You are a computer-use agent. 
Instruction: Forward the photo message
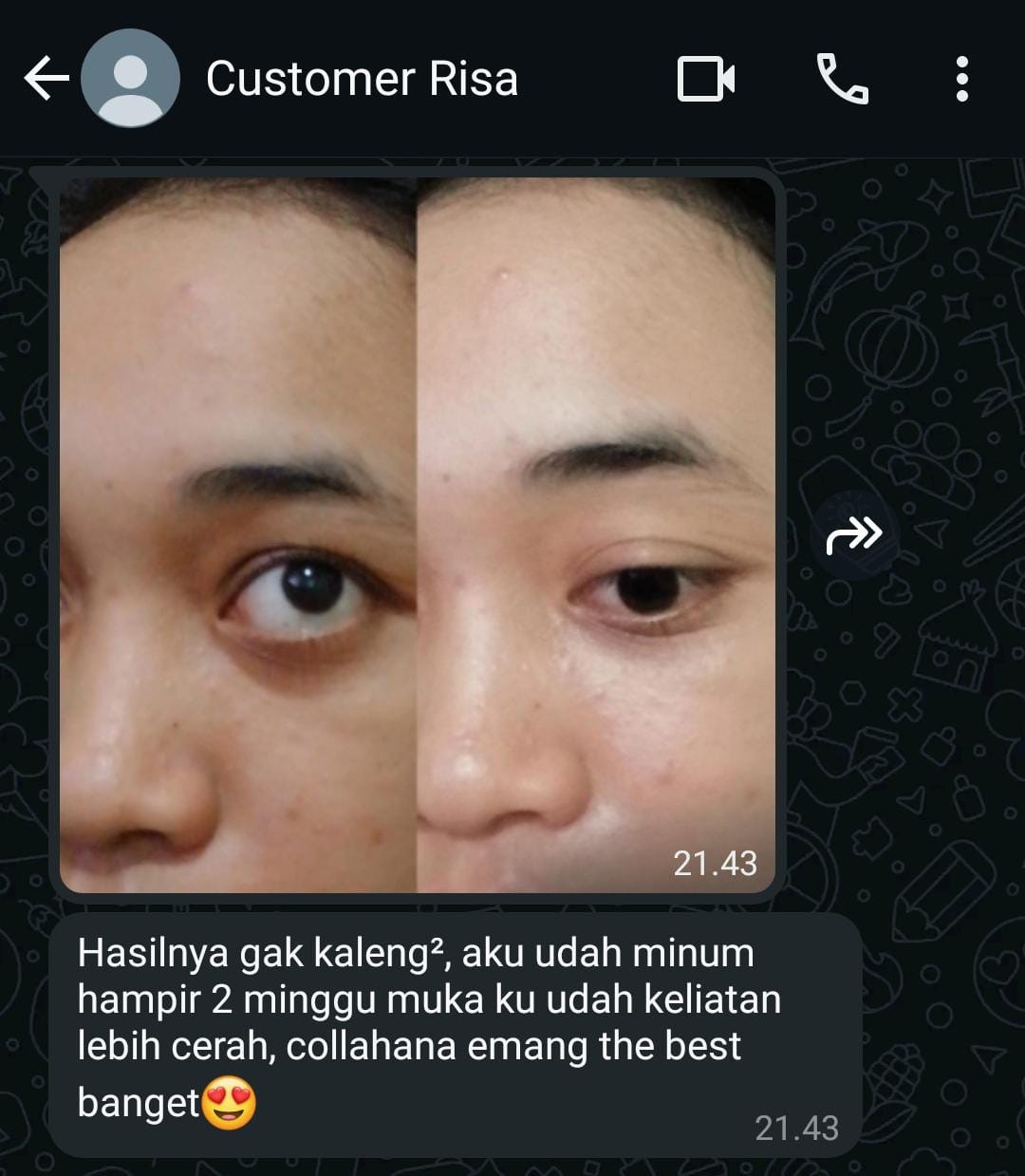click(x=853, y=535)
